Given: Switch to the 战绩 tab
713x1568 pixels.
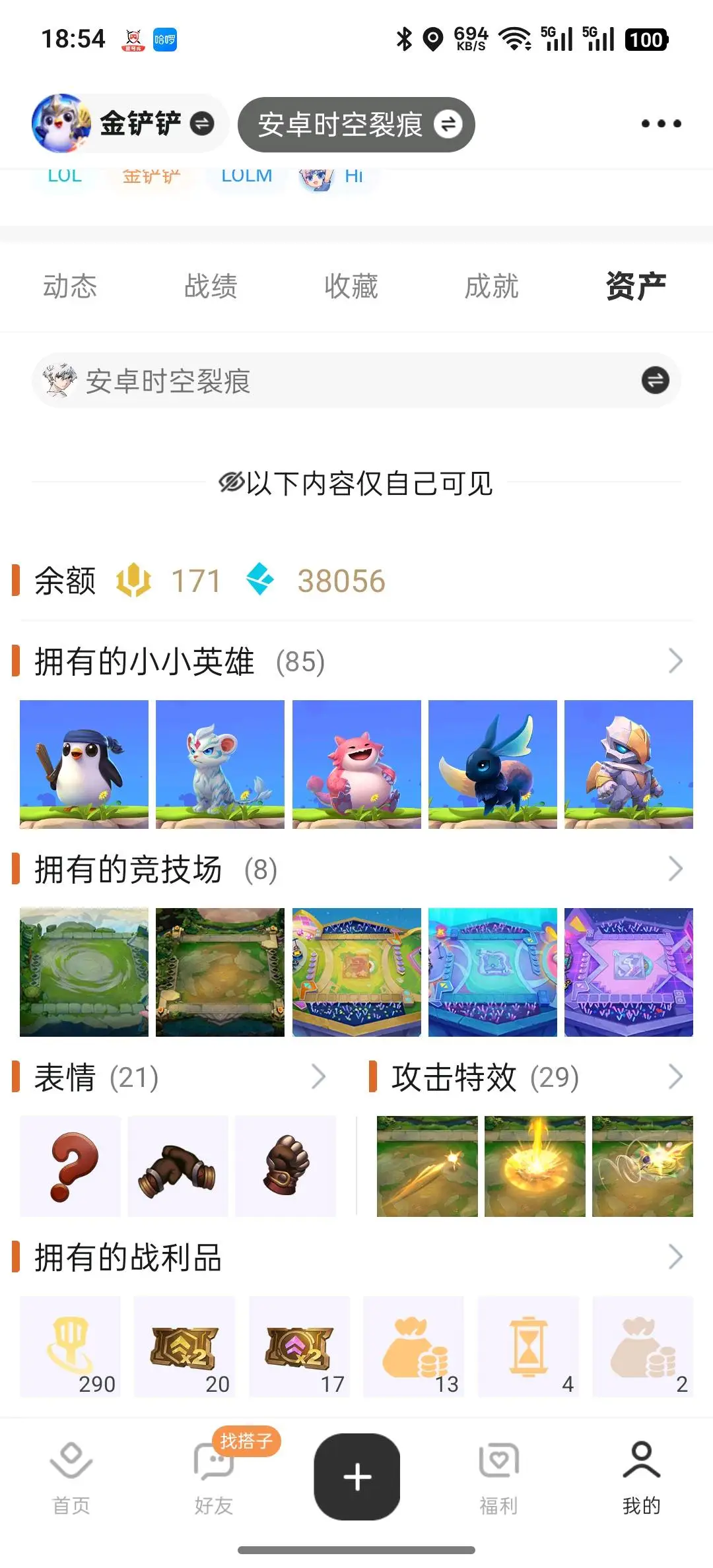Looking at the screenshot, I should (211, 286).
